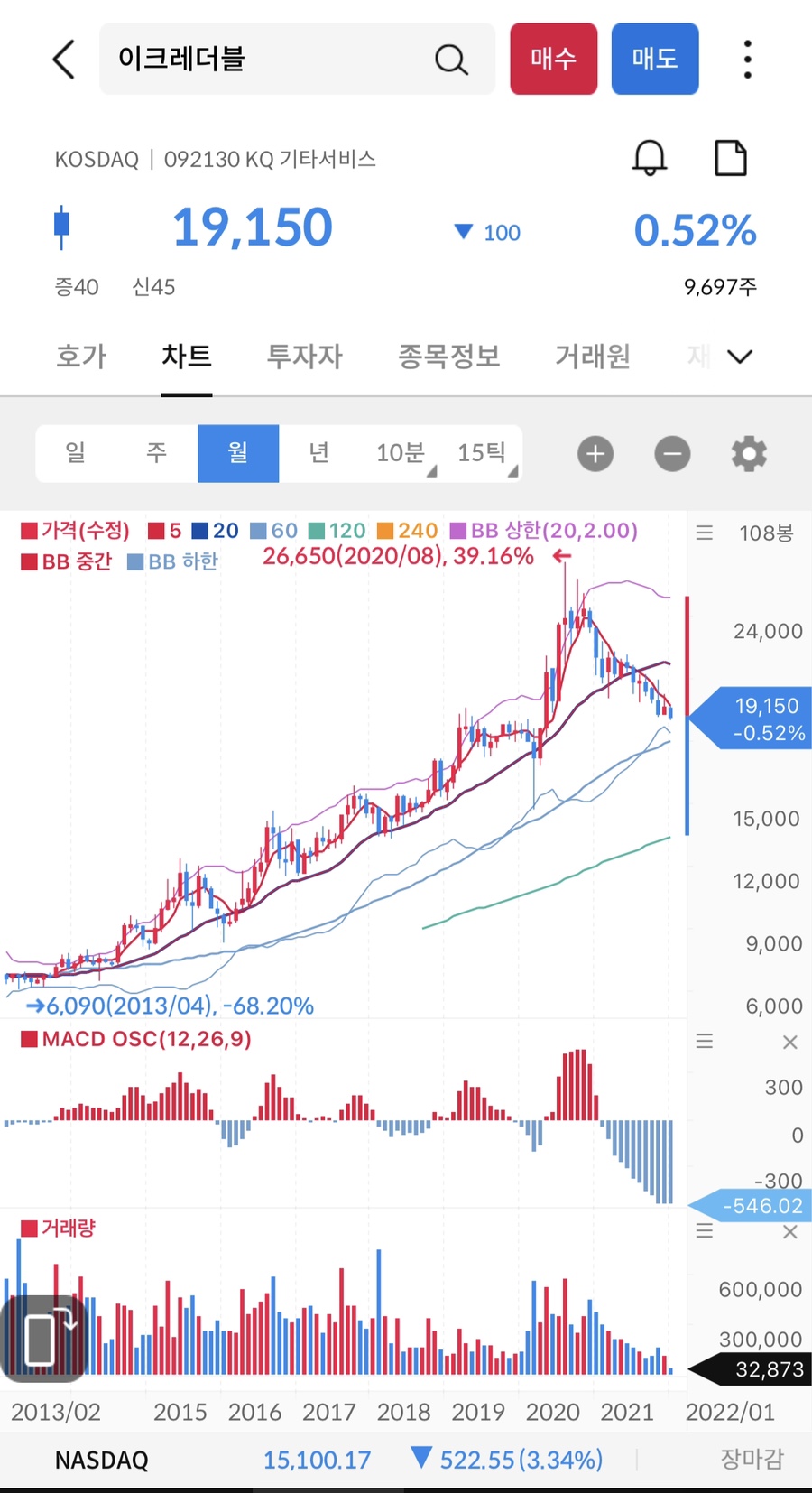The image size is (812, 1493).
Task: Switch to the 종목정보 tab
Action: [x=449, y=356]
